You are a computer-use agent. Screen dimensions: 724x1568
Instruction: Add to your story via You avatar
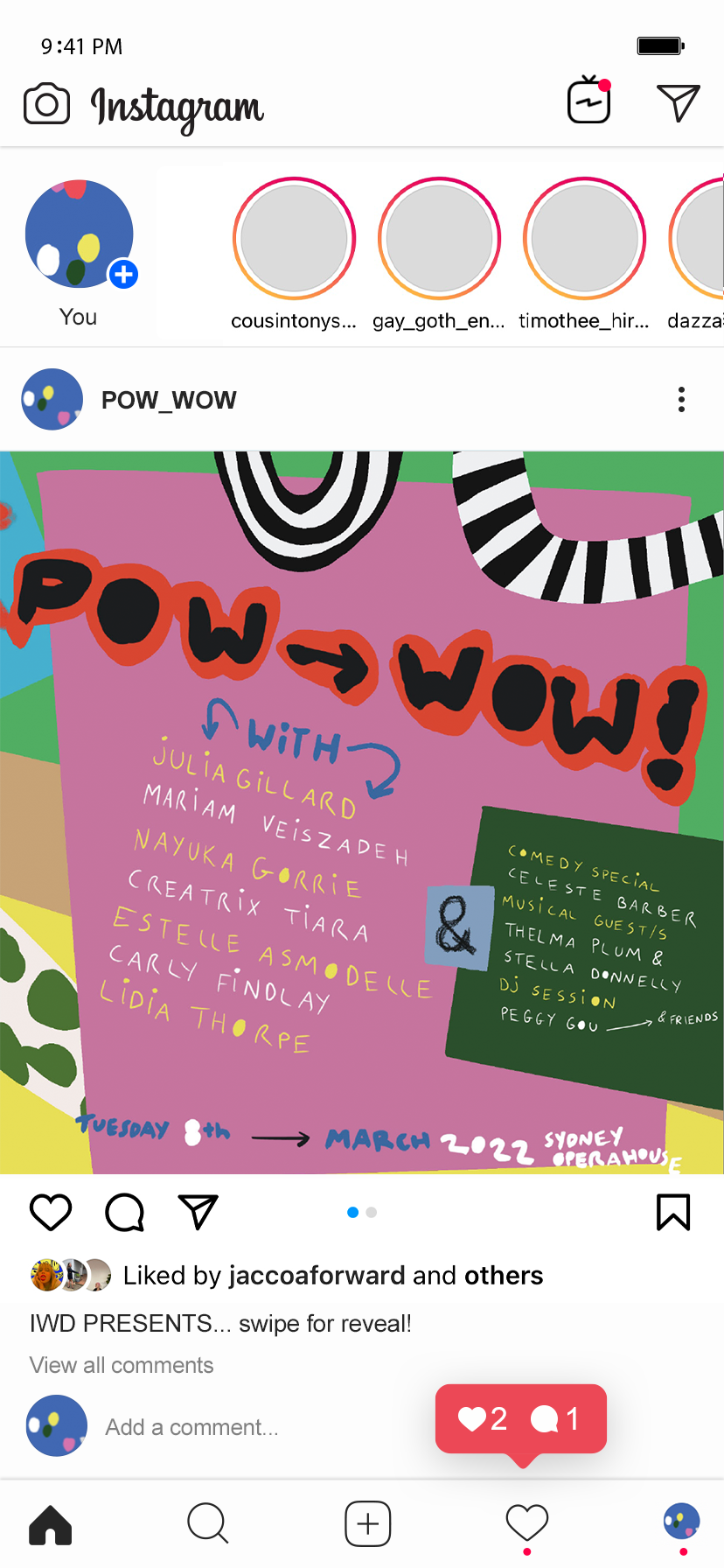tap(80, 234)
